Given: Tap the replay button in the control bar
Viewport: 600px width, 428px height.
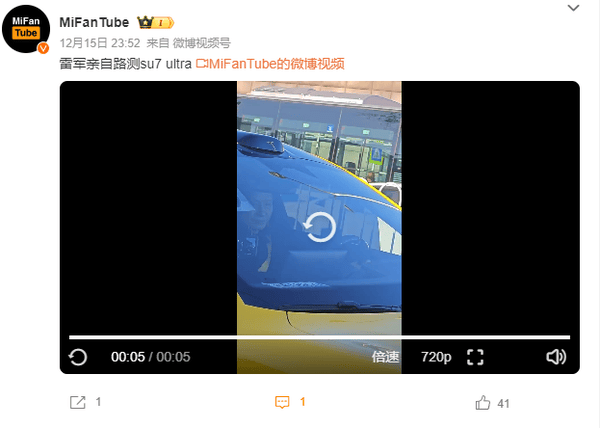Looking at the screenshot, I should 78,357.
